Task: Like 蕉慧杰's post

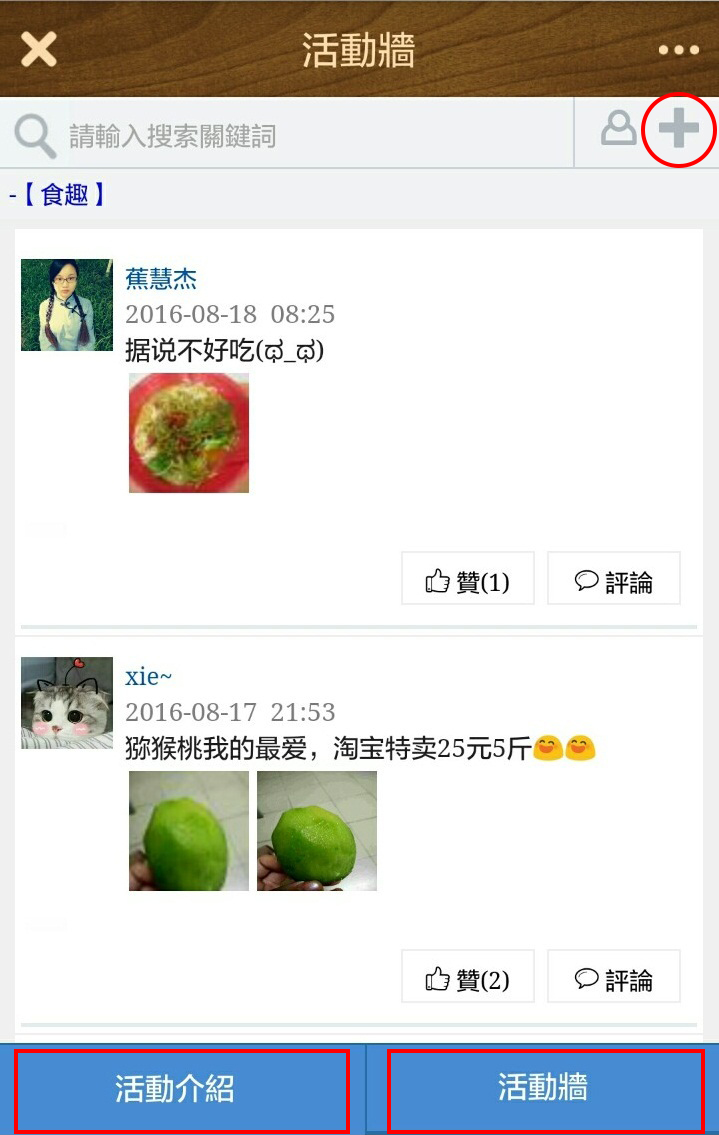Action: 467,580
